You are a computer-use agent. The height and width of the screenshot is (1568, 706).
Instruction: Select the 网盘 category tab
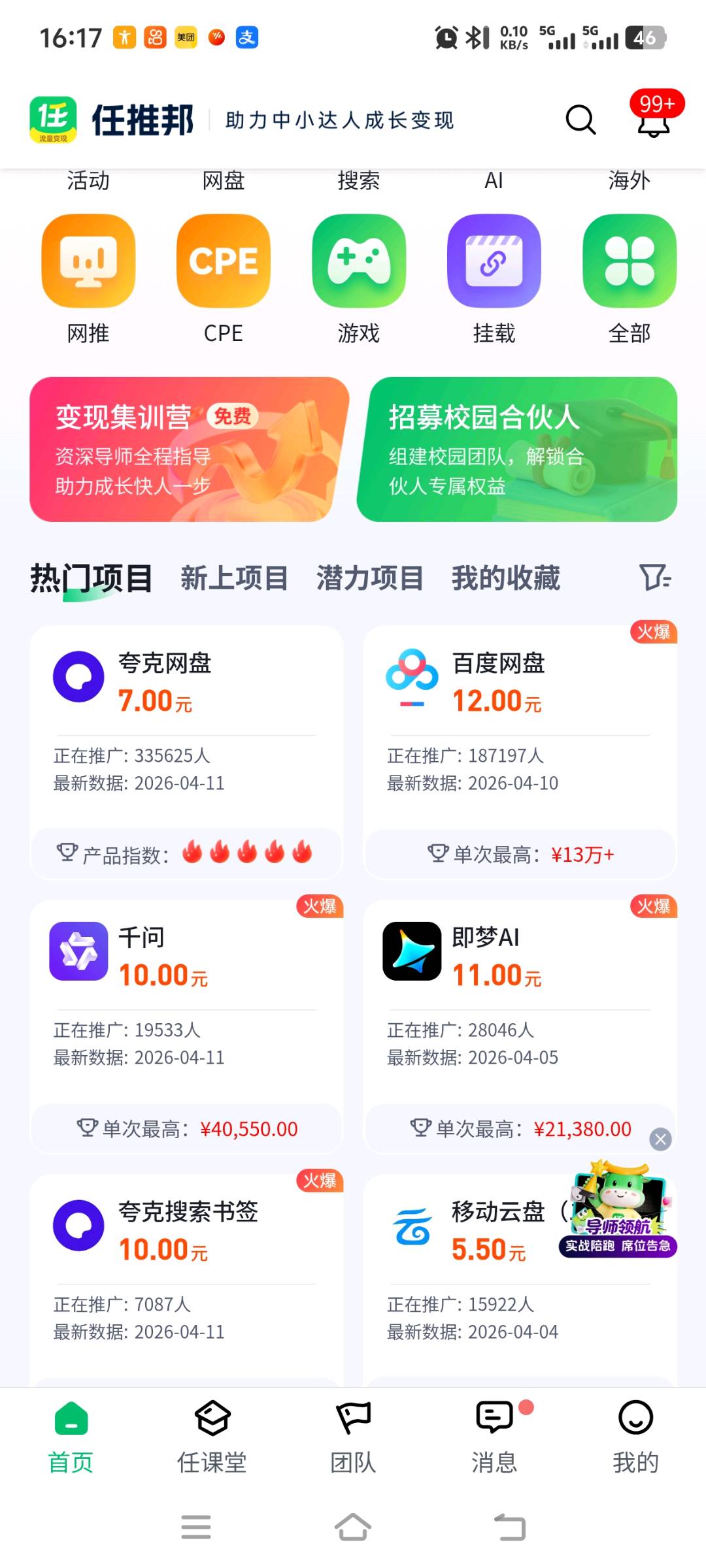(223, 181)
